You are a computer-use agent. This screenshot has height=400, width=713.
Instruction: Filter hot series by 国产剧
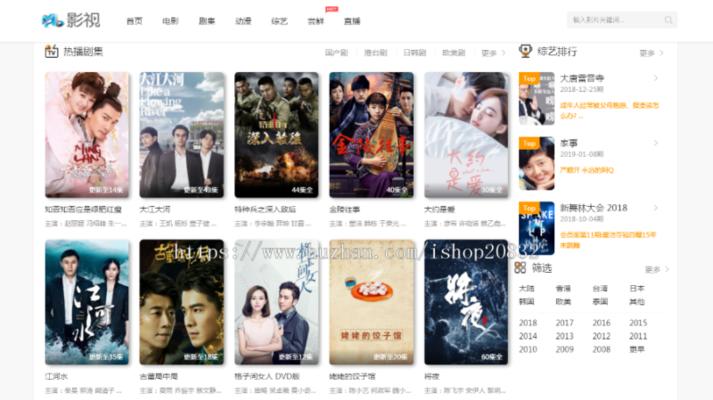point(337,53)
